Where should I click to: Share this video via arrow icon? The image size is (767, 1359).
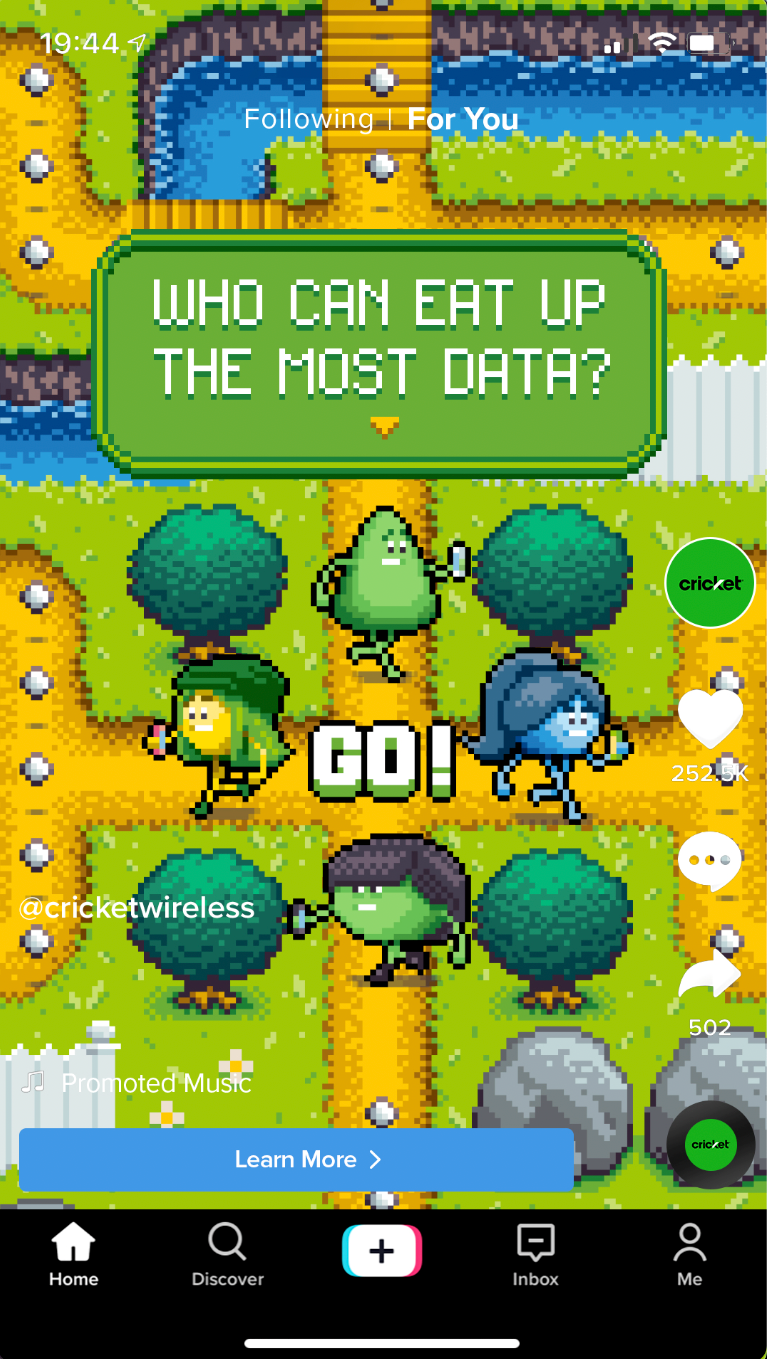pos(710,977)
